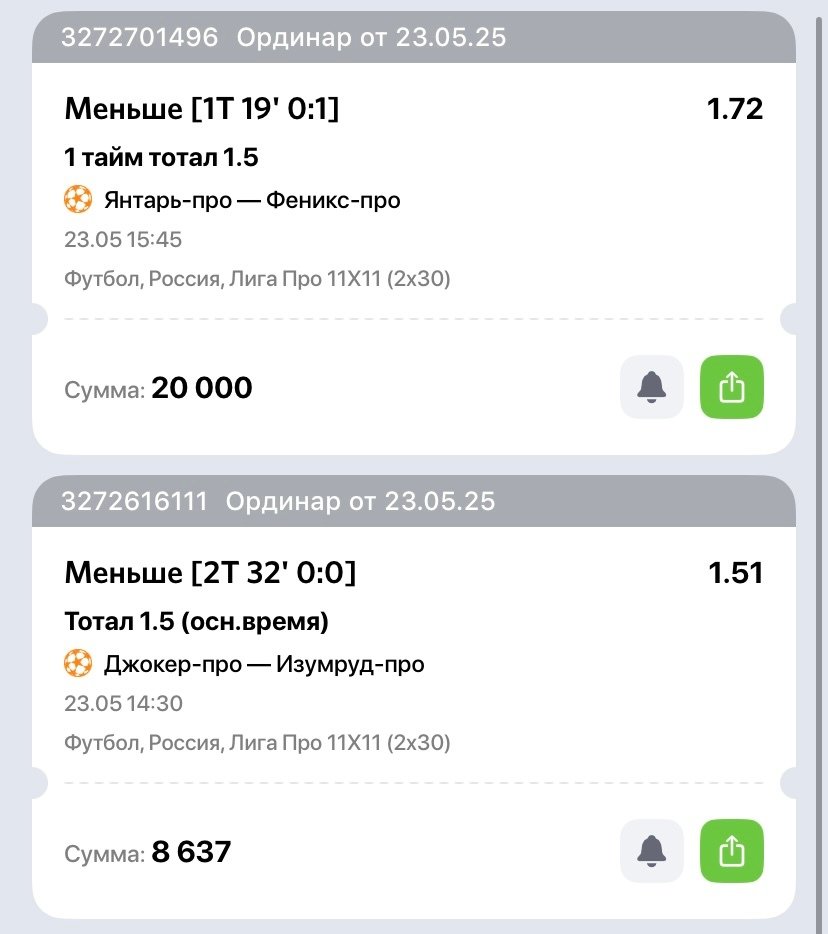
Task: Tap the bell on the Джокер-про bet
Action: (652, 851)
